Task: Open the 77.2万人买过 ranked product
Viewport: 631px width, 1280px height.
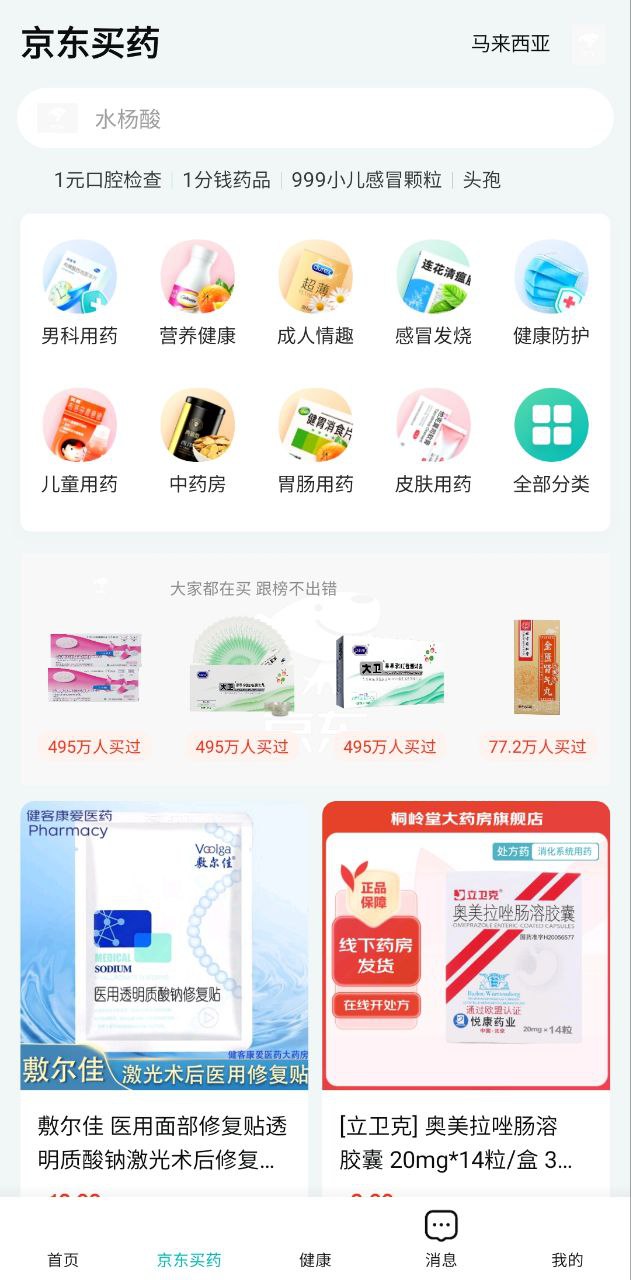Action: [x=537, y=690]
